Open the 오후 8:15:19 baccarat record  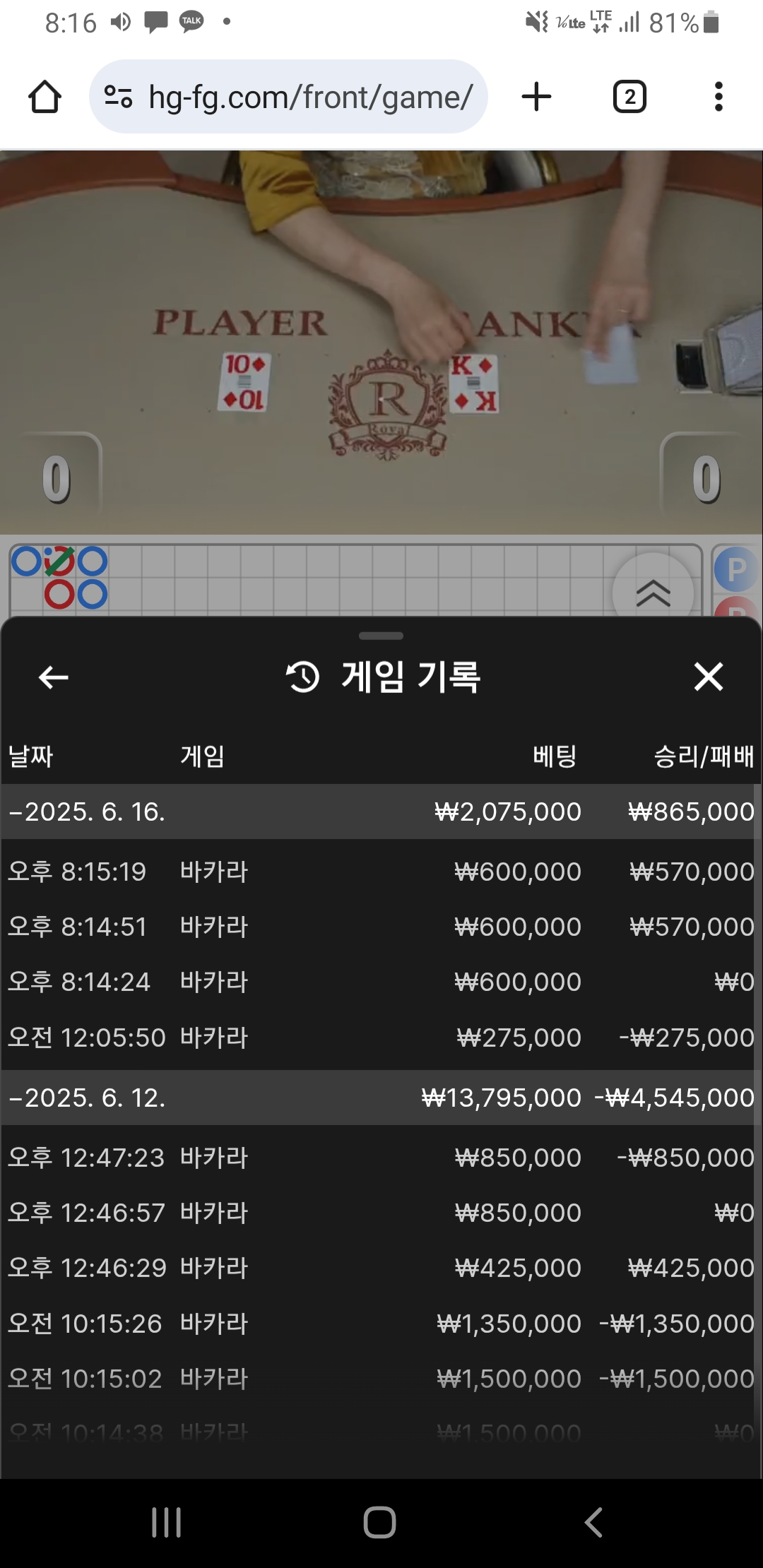pyautogui.click(x=380, y=872)
